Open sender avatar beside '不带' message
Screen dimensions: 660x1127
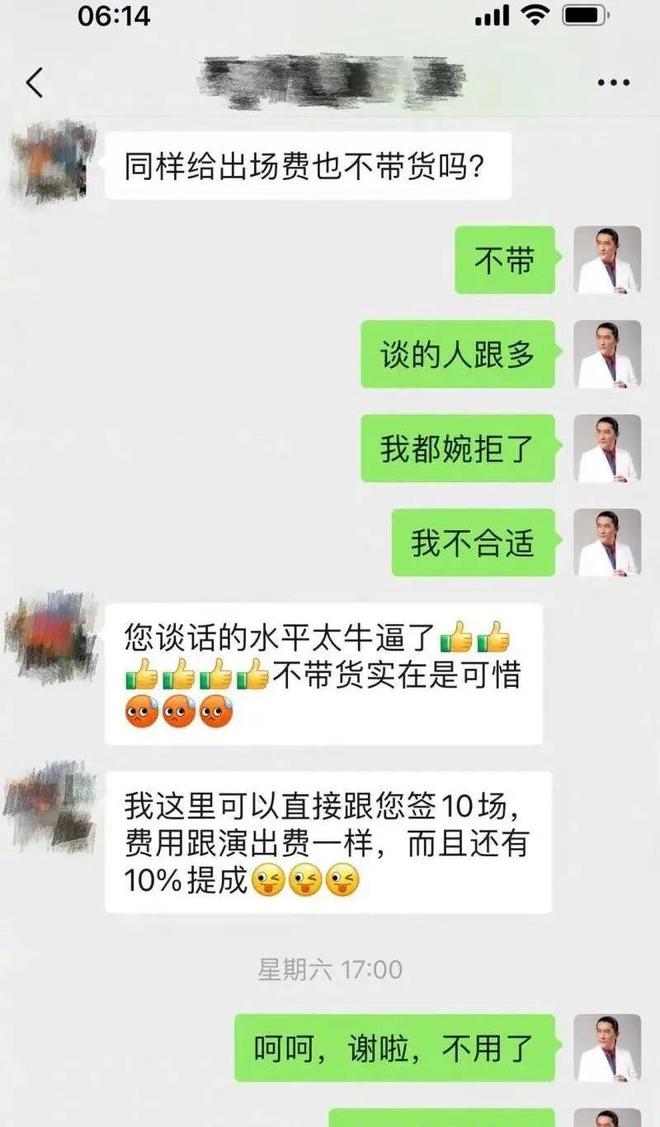pyautogui.click(x=607, y=260)
